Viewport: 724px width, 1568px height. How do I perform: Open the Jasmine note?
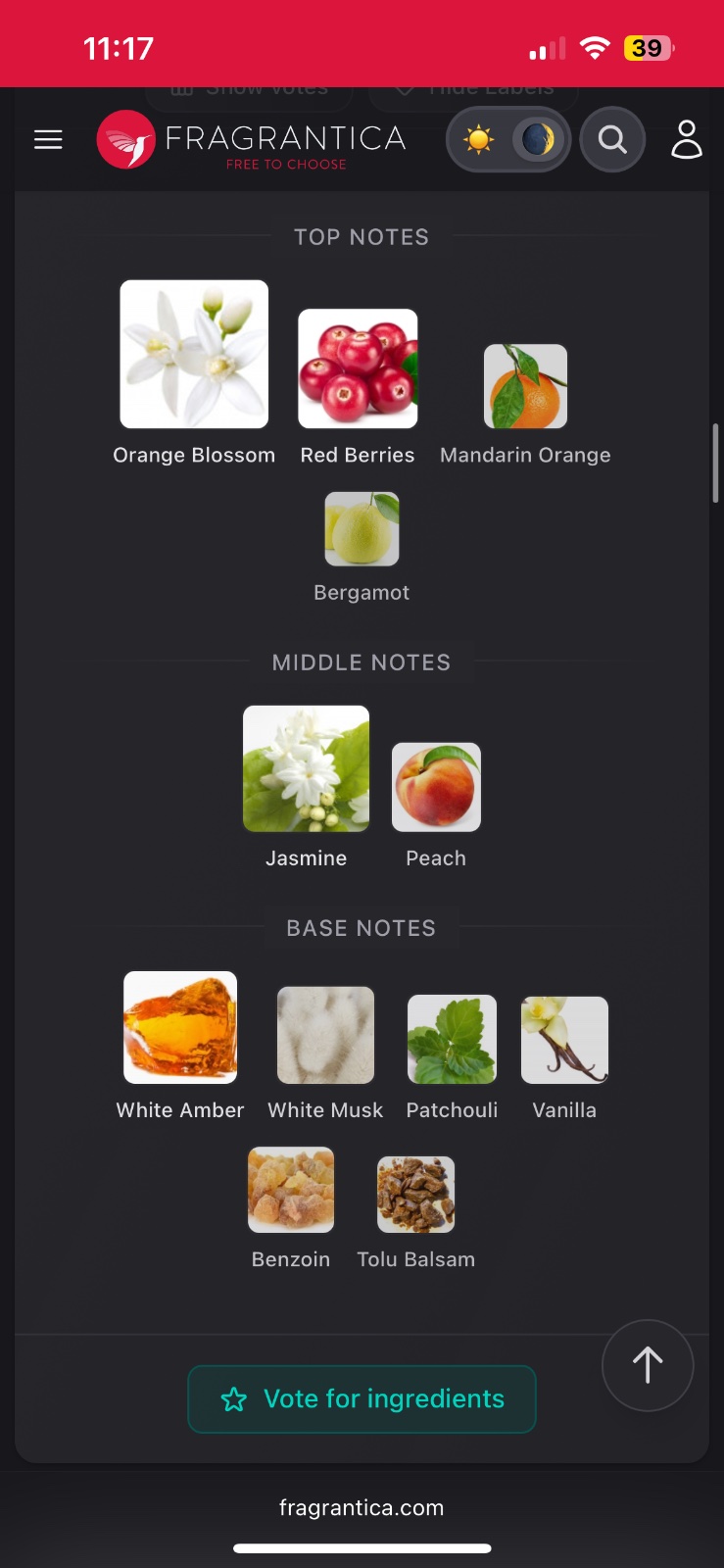coord(306,769)
